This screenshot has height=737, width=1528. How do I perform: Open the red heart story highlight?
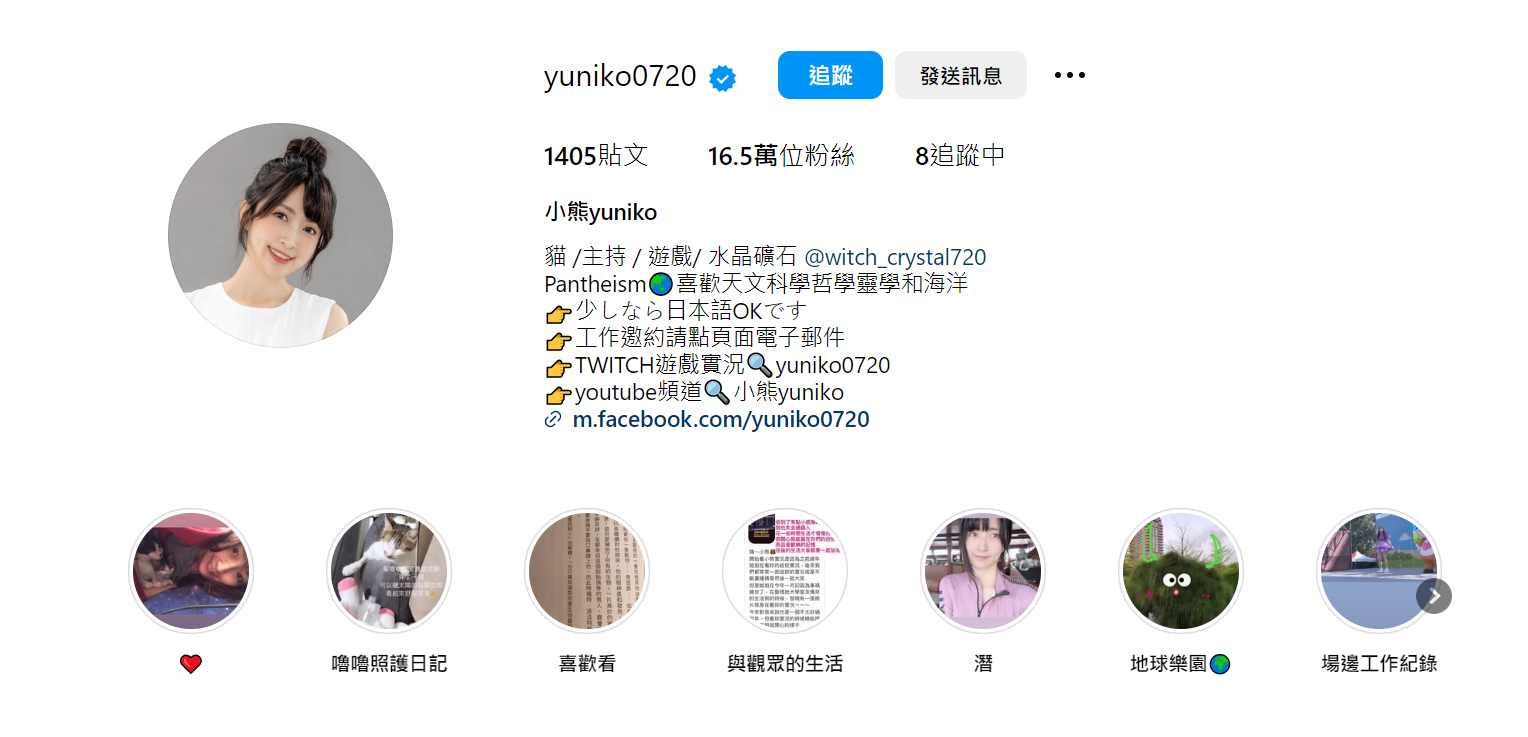[x=191, y=571]
